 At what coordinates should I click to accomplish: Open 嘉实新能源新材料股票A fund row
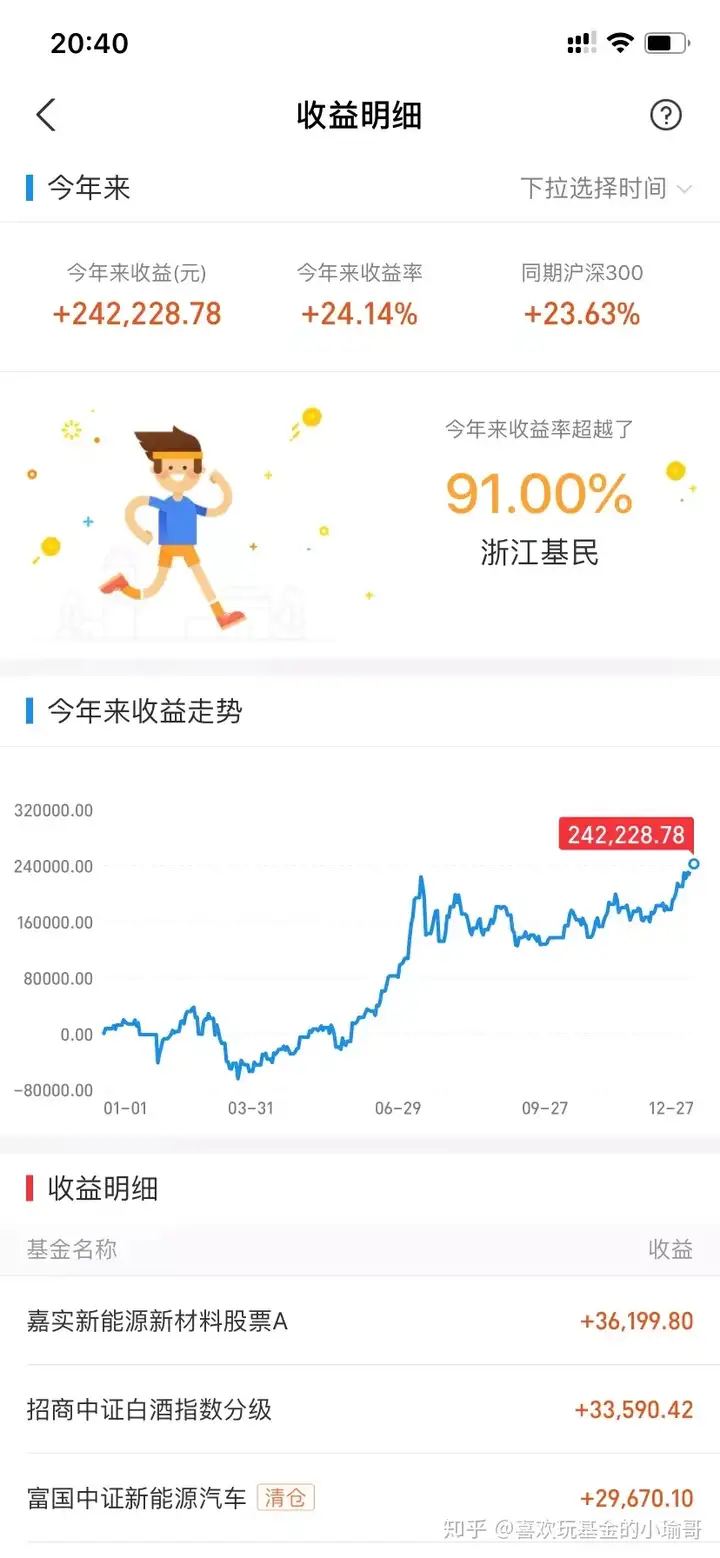[x=360, y=1321]
